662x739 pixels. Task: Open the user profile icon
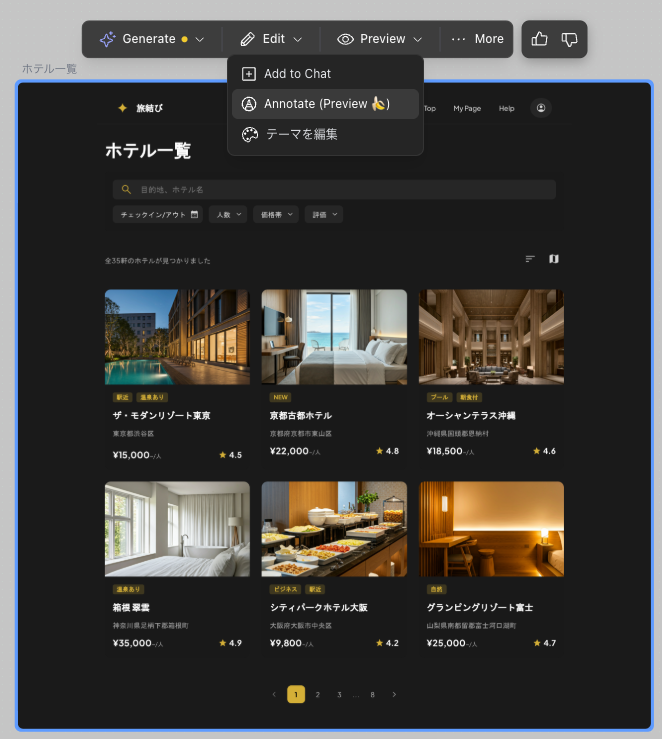(541, 108)
